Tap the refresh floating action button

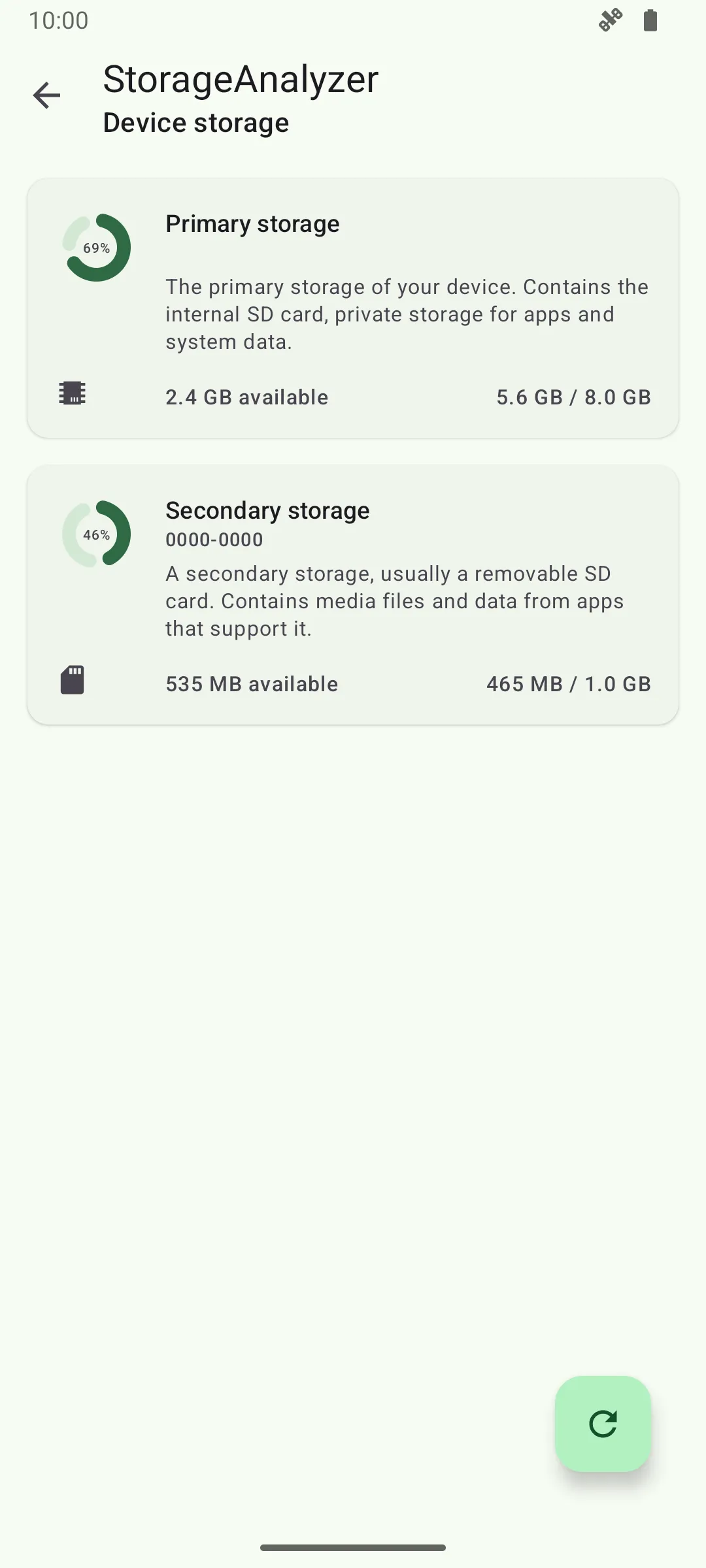(603, 1424)
